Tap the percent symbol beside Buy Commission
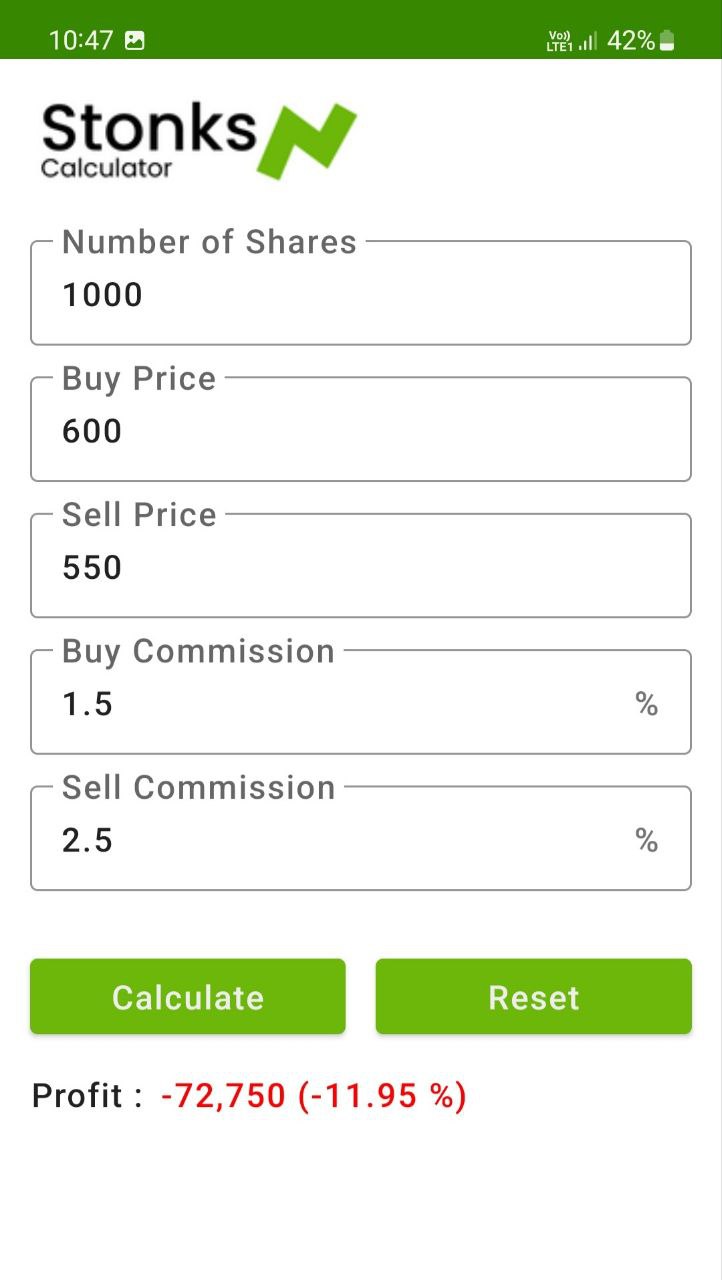Image resolution: width=722 pixels, height=1280 pixels. coord(646,703)
